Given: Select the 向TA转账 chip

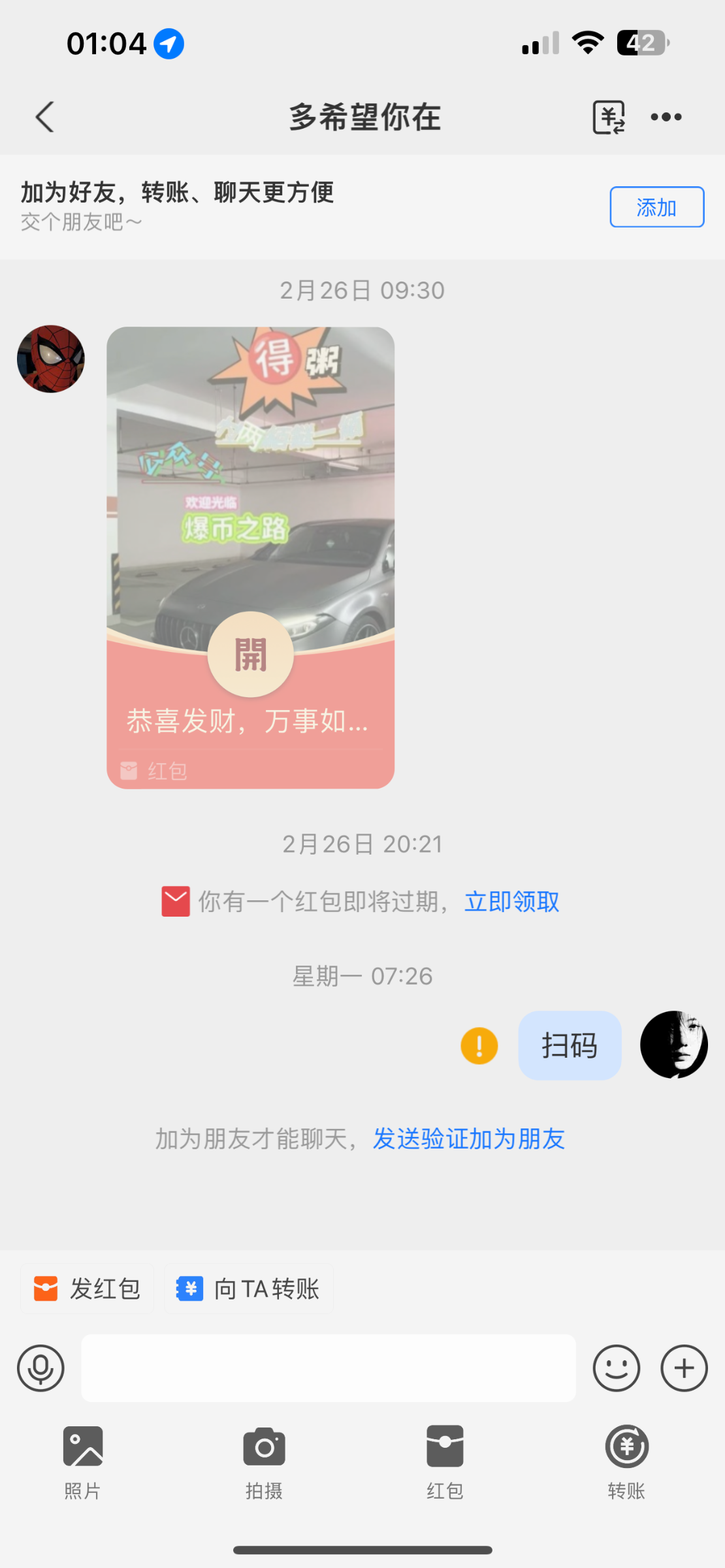Looking at the screenshot, I should click(x=249, y=1289).
